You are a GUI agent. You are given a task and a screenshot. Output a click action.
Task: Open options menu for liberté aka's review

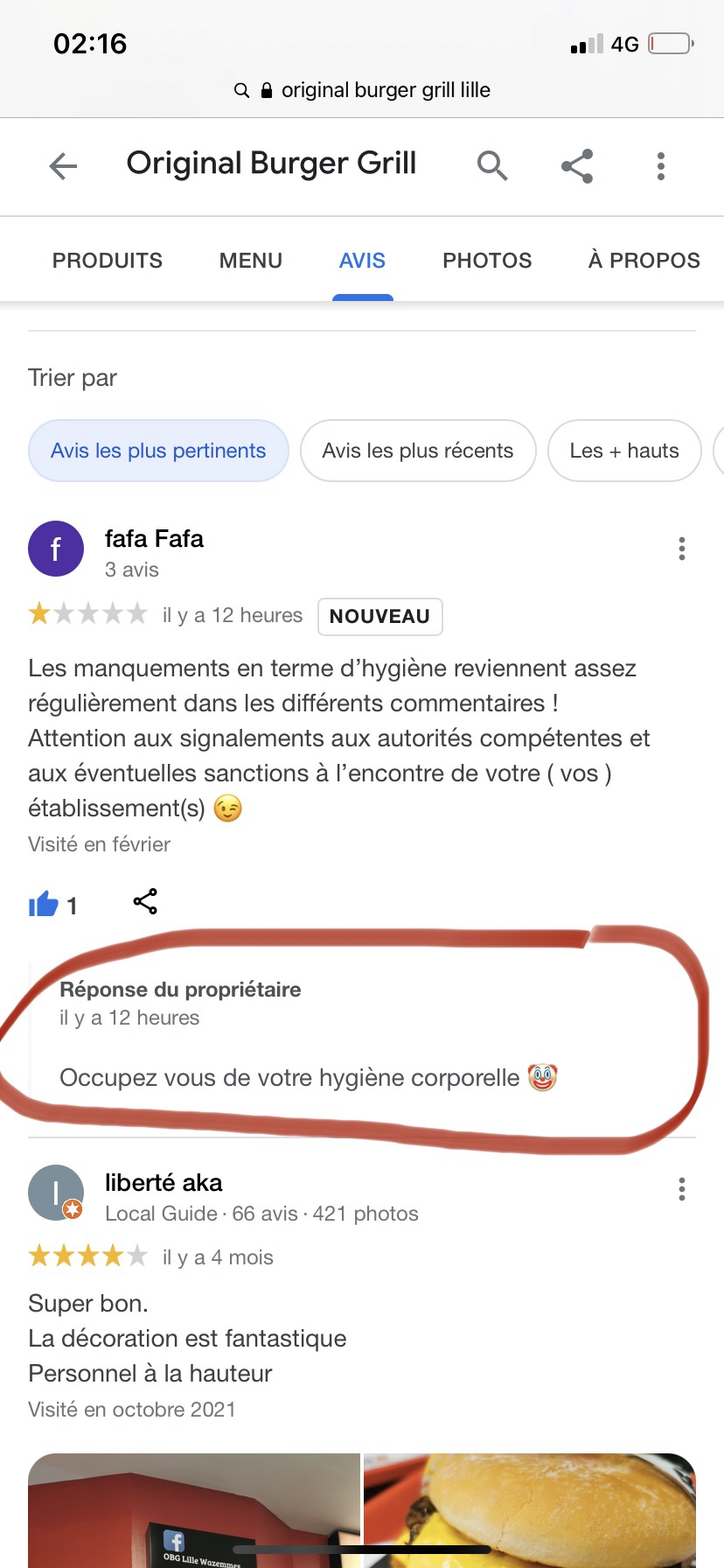(x=682, y=1189)
